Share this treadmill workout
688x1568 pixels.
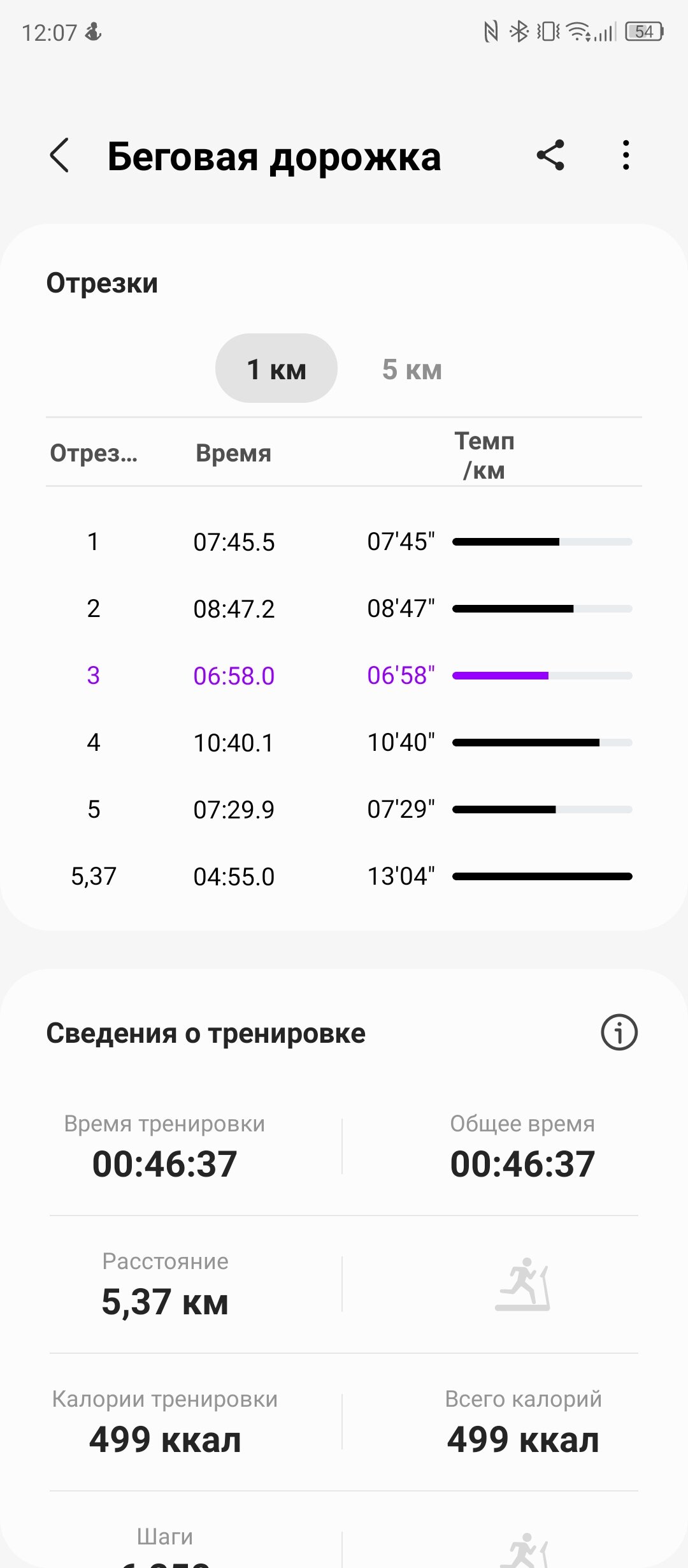(550, 156)
